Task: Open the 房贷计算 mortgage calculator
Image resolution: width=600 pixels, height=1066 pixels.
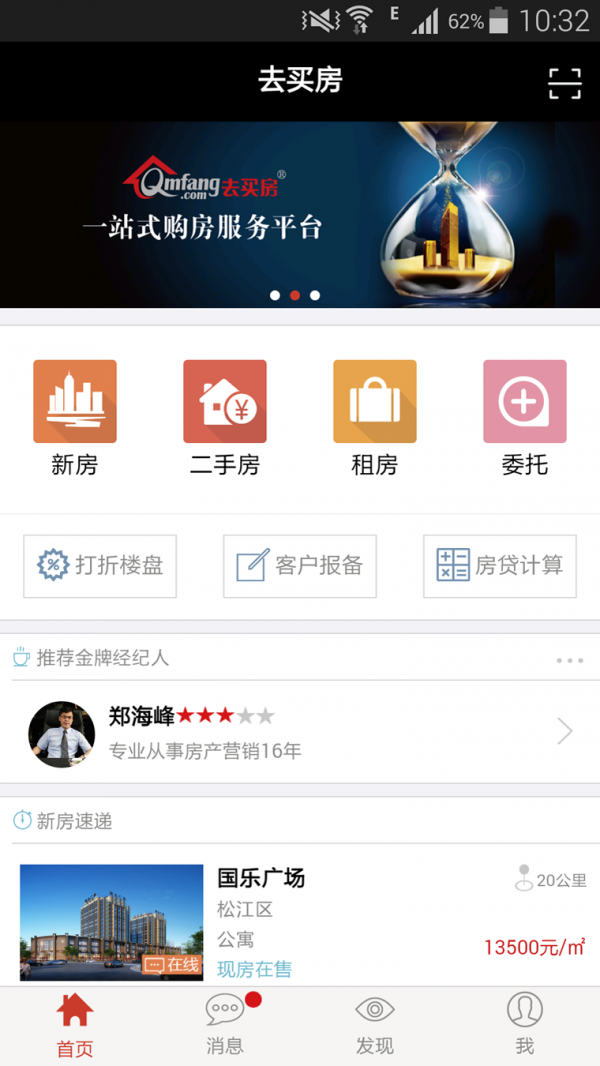Action: (500, 566)
